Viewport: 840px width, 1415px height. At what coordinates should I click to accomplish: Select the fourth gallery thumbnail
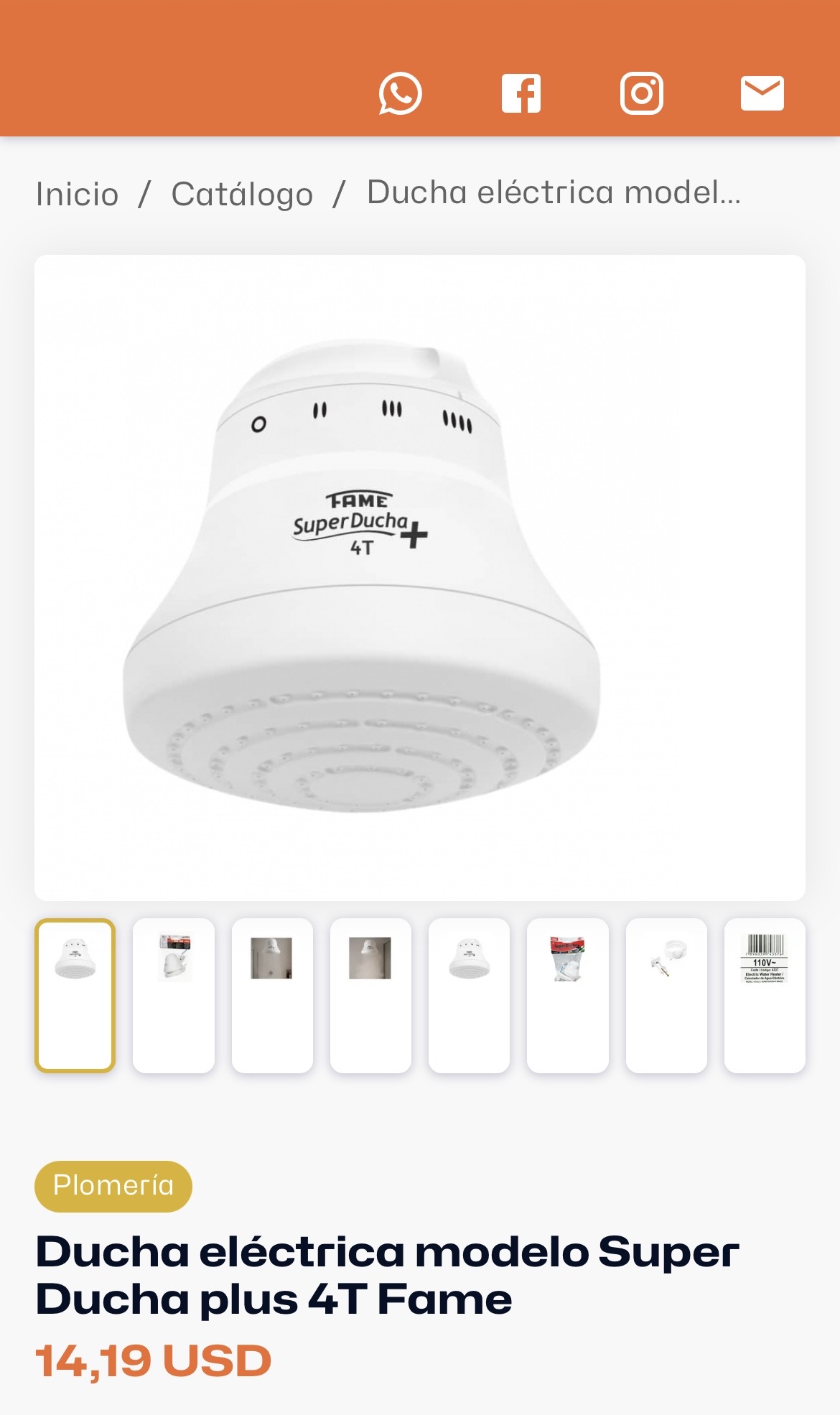coord(370,996)
